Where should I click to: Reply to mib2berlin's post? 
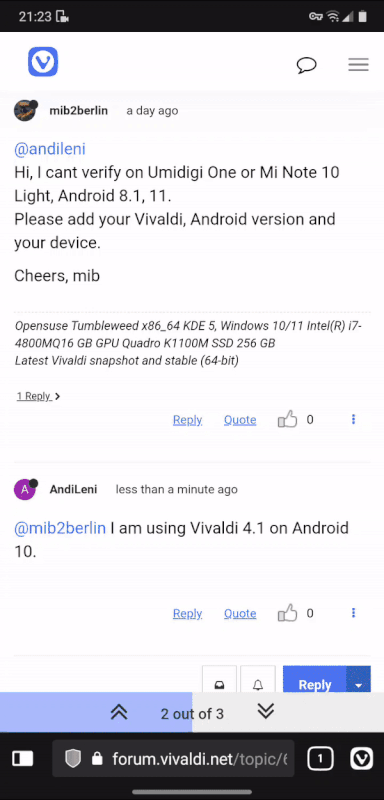pyautogui.click(x=187, y=420)
